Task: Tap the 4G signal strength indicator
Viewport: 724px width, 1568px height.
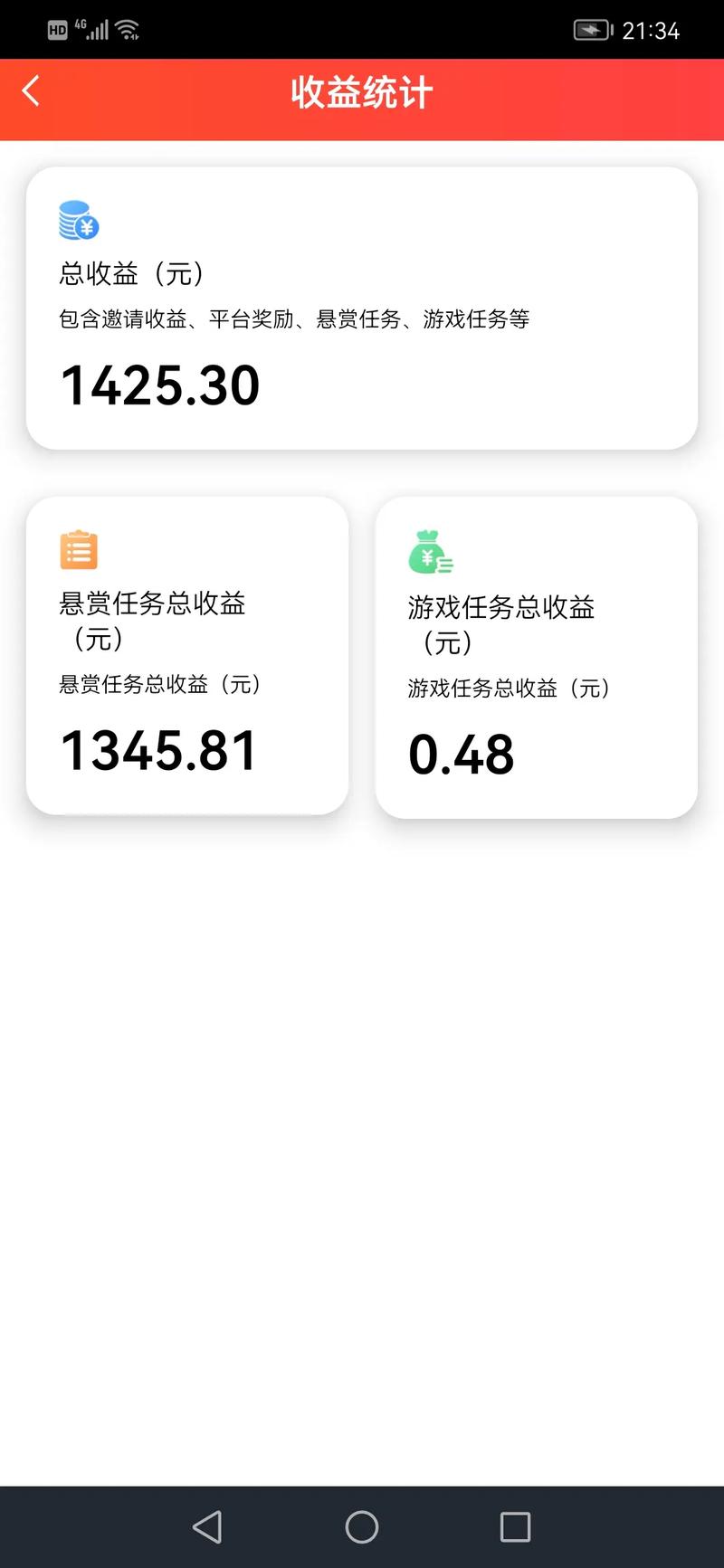Action: click(95, 29)
